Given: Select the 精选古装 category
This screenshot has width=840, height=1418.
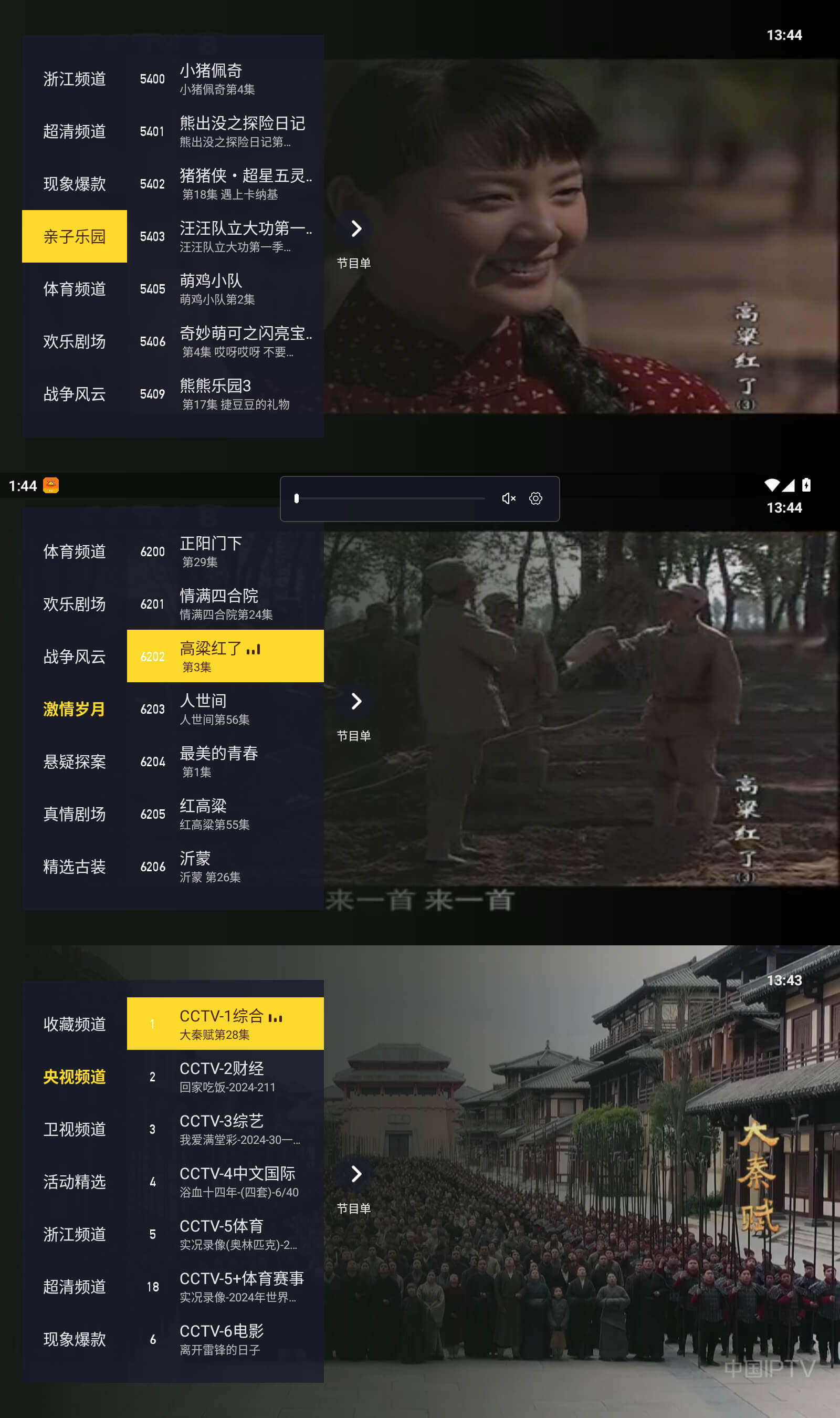Looking at the screenshot, I should 74,866.
